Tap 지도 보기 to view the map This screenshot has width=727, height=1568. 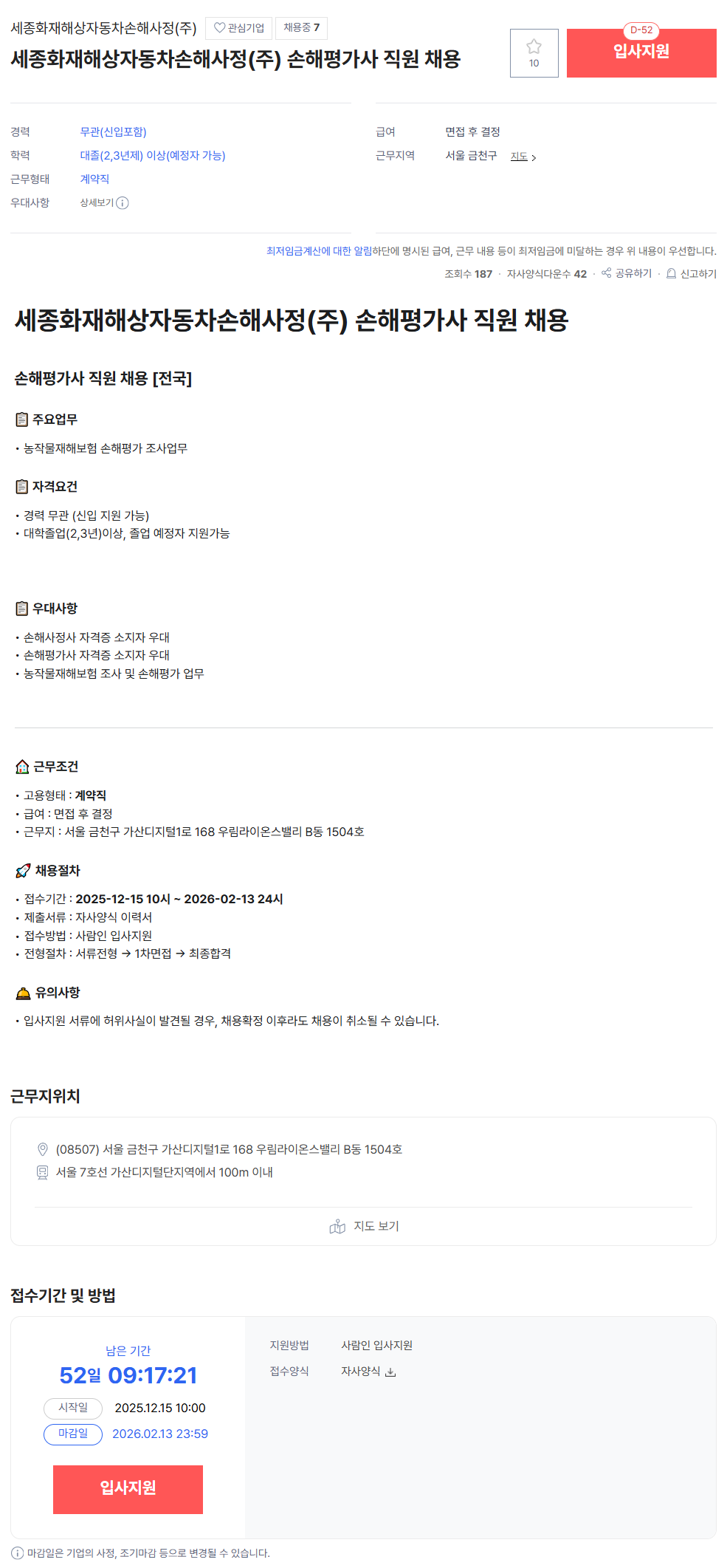click(x=364, y=1226)
